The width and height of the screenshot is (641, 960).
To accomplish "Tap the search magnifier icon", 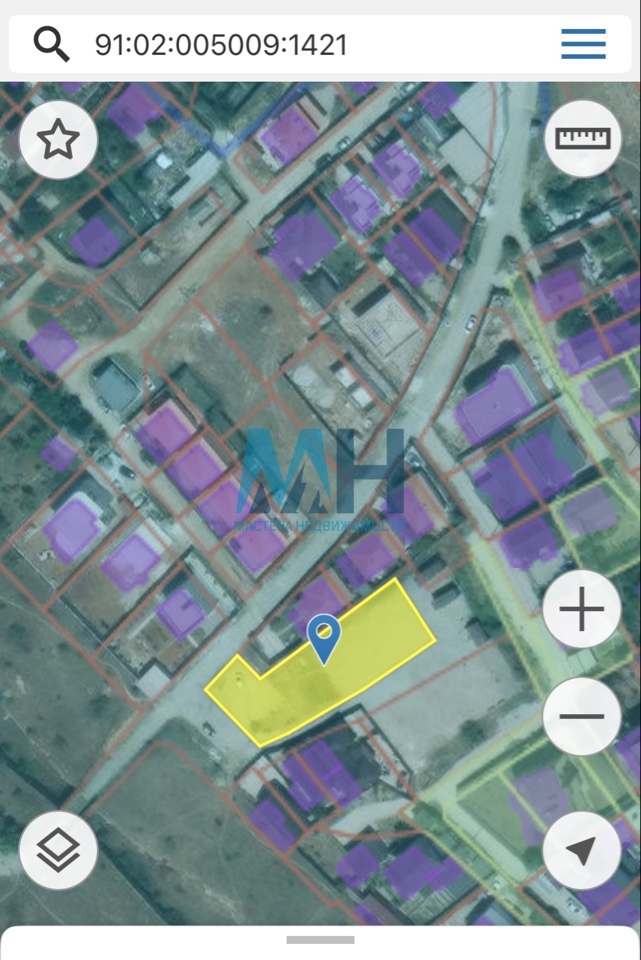I will [x=51, y=43].
